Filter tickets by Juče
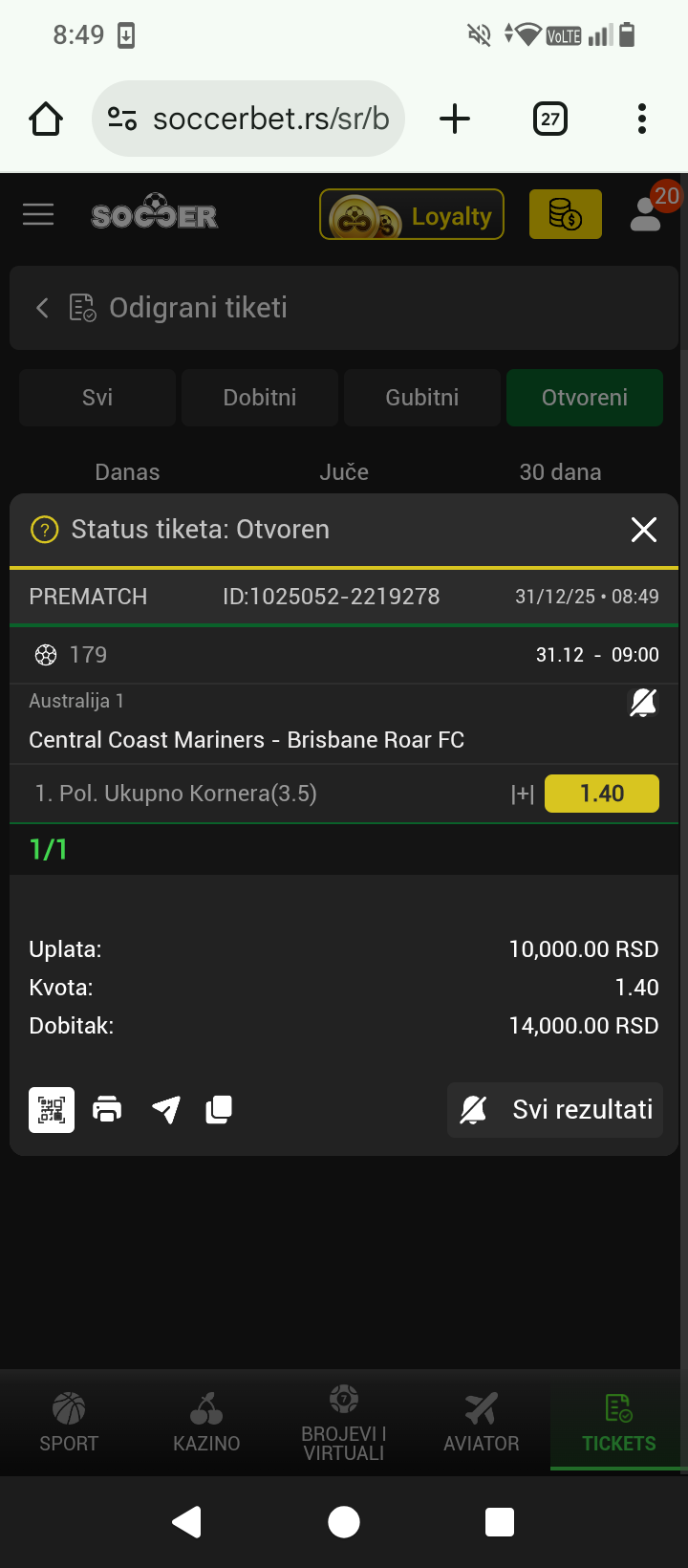Screen dimensions: 688x1568 tap(344, 472)
